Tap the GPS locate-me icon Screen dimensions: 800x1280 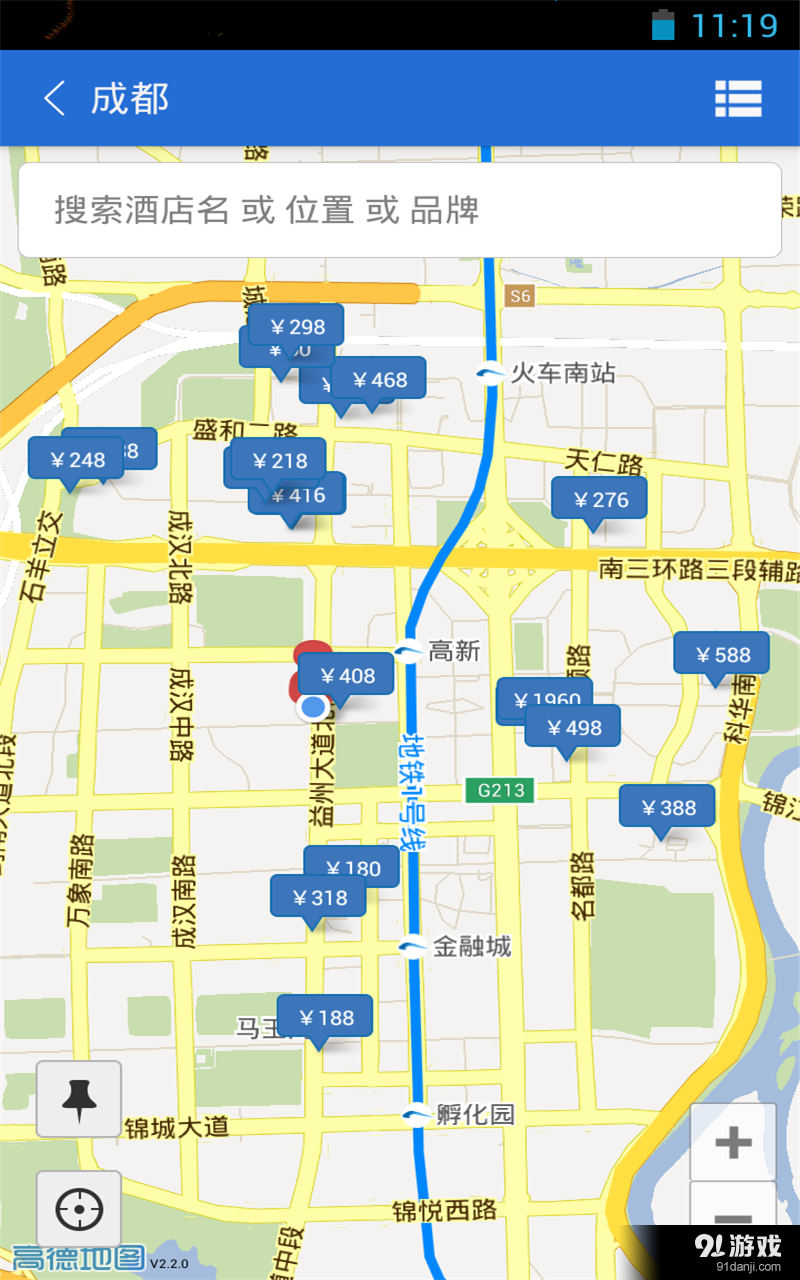pyautogui.click(x=78, y=1209)
